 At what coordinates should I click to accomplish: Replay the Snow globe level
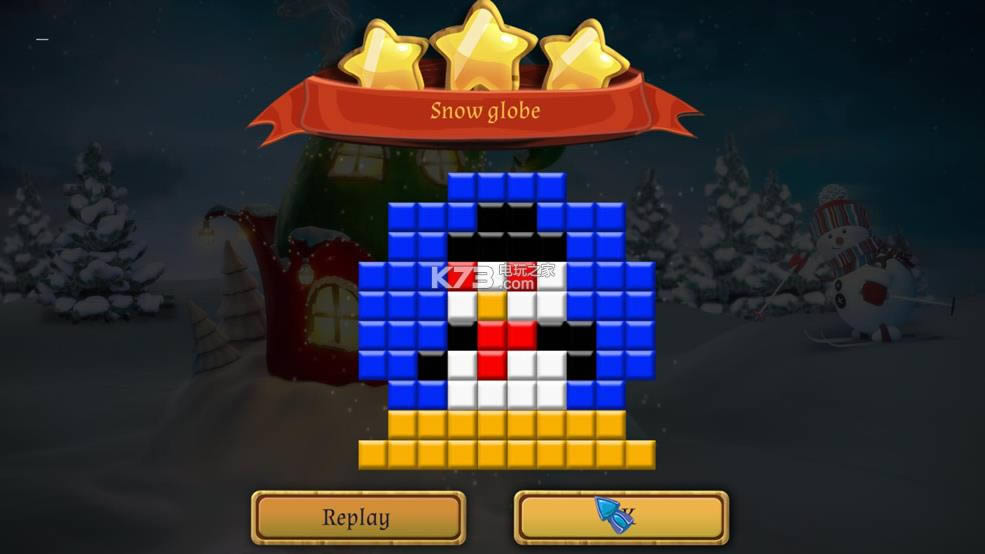pos(357,518)
